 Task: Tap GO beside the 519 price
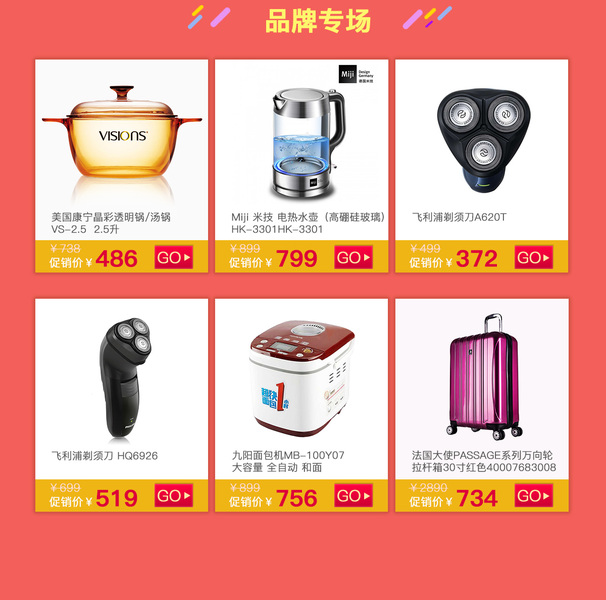(173, 496)
